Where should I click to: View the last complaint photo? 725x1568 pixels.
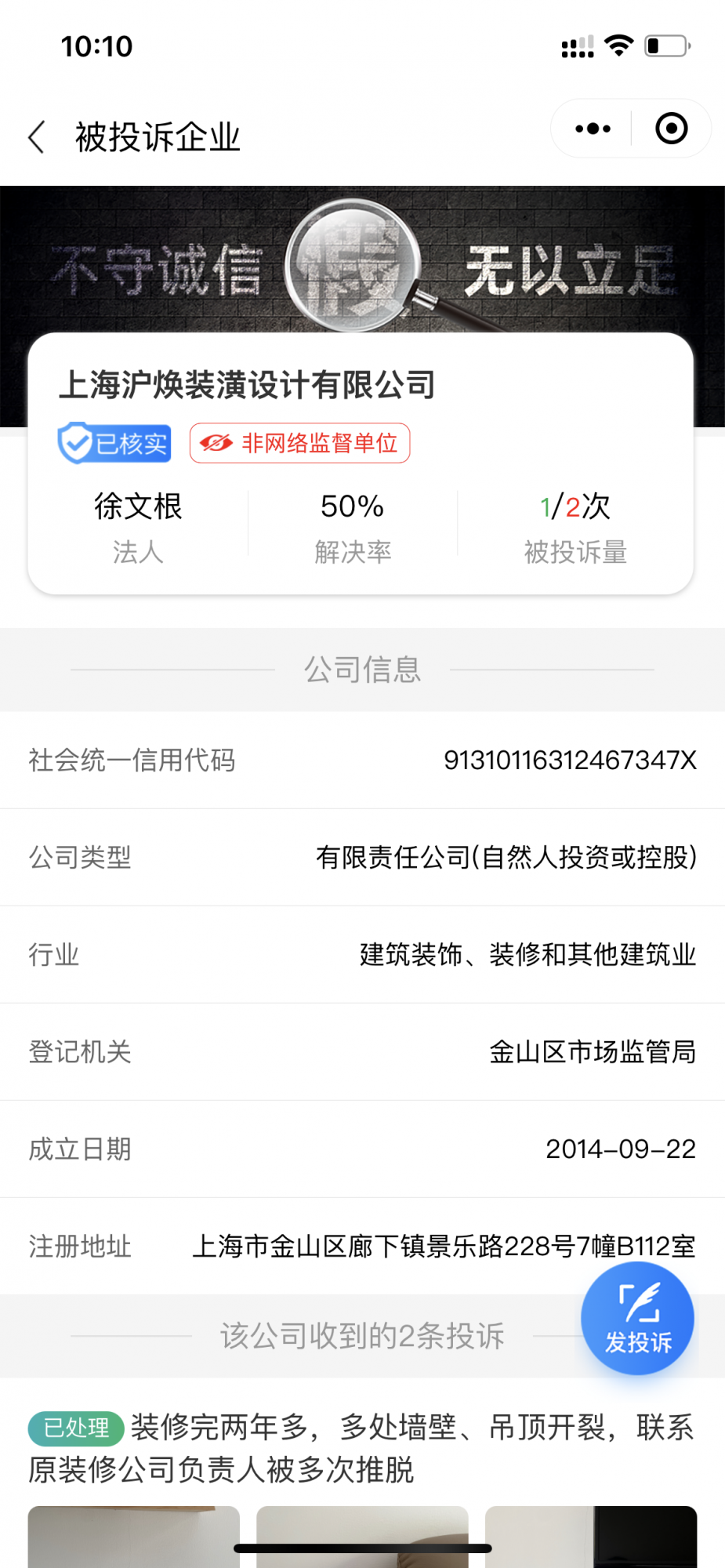click(x=590, y=1535)
